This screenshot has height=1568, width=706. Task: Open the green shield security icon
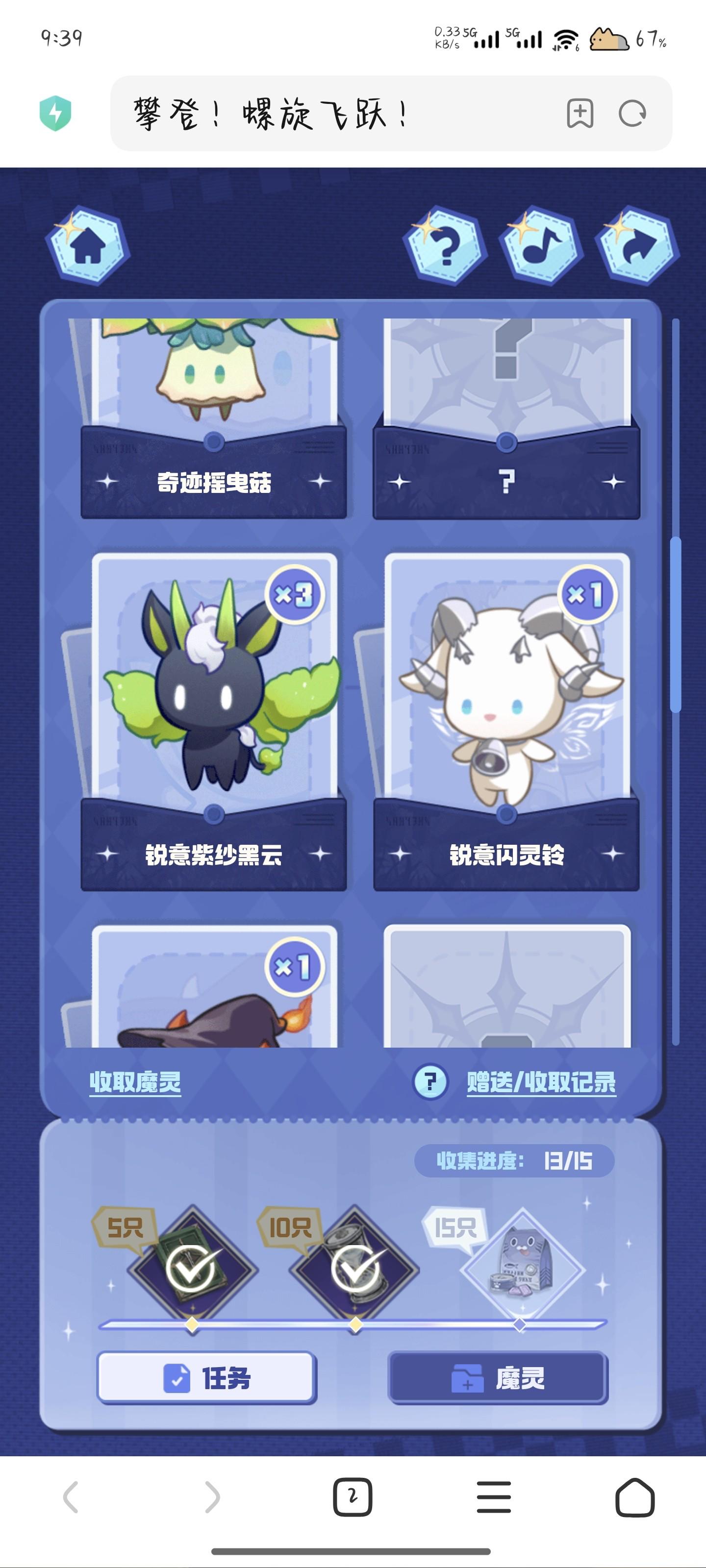55,113
